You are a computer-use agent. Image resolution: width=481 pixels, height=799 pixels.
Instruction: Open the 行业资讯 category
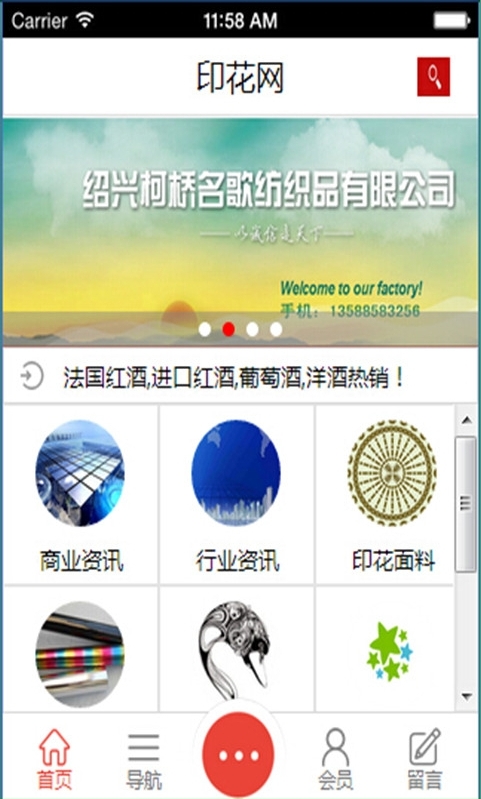pos(236,494)
